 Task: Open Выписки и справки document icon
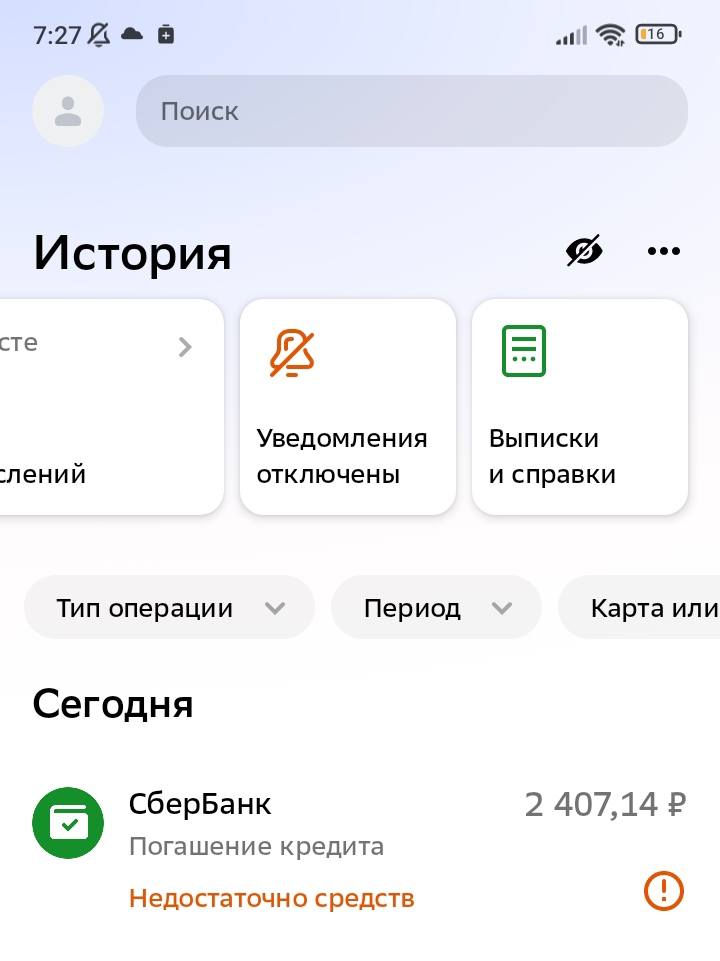click(522, 350)
